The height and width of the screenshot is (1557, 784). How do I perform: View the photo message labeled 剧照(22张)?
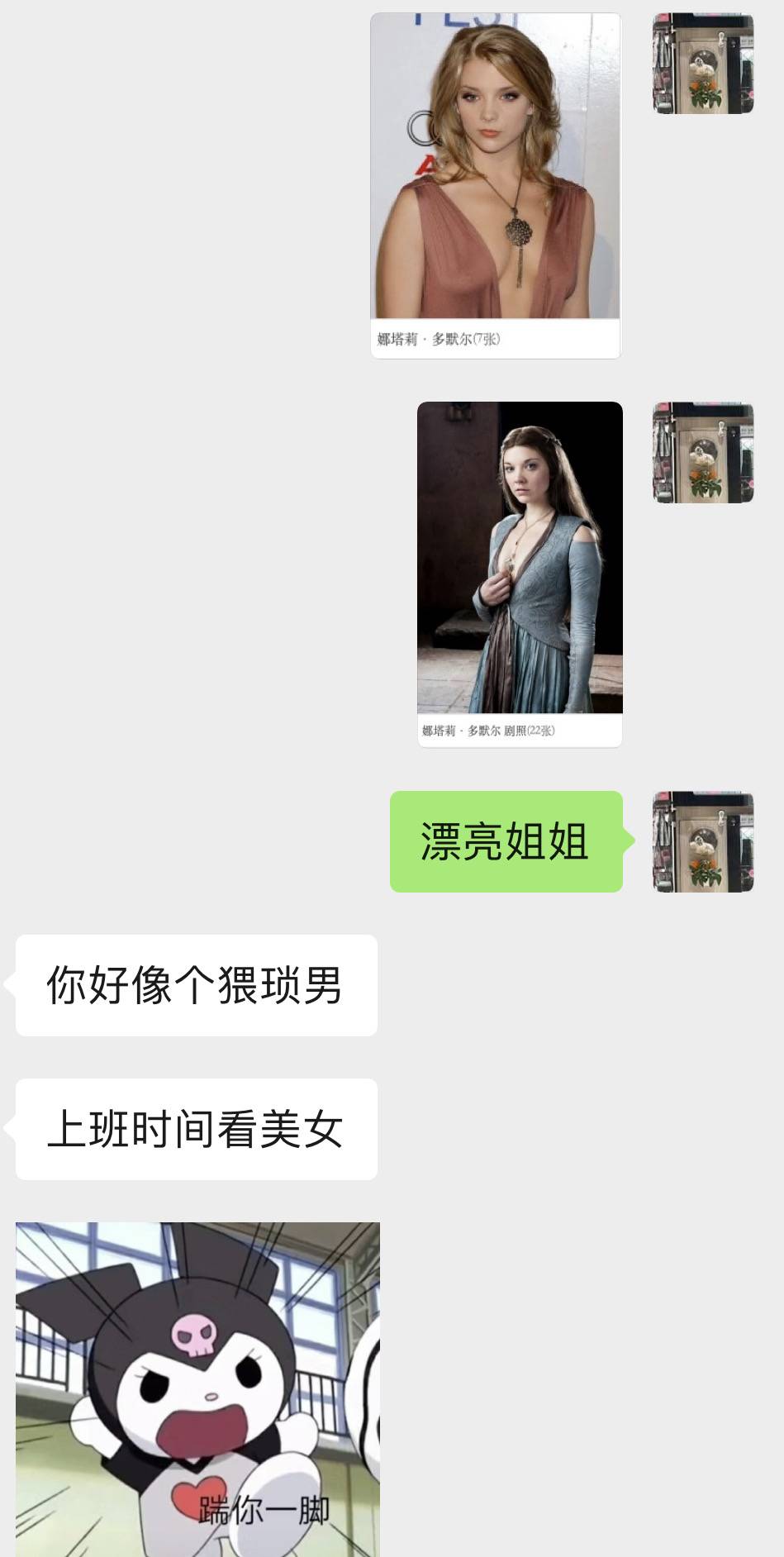pos(520,574)
